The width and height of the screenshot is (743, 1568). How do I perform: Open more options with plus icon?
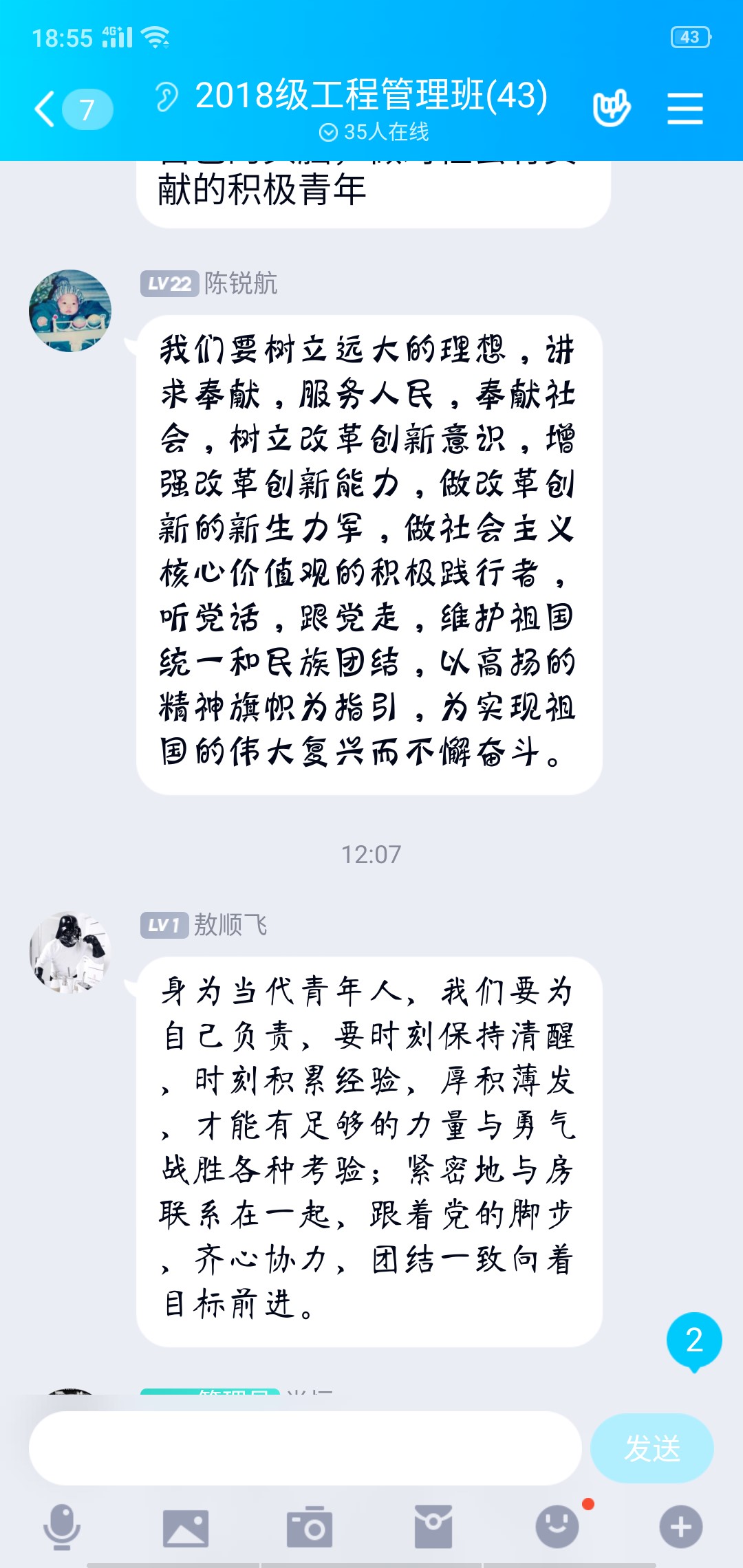tap(681, 1527)
